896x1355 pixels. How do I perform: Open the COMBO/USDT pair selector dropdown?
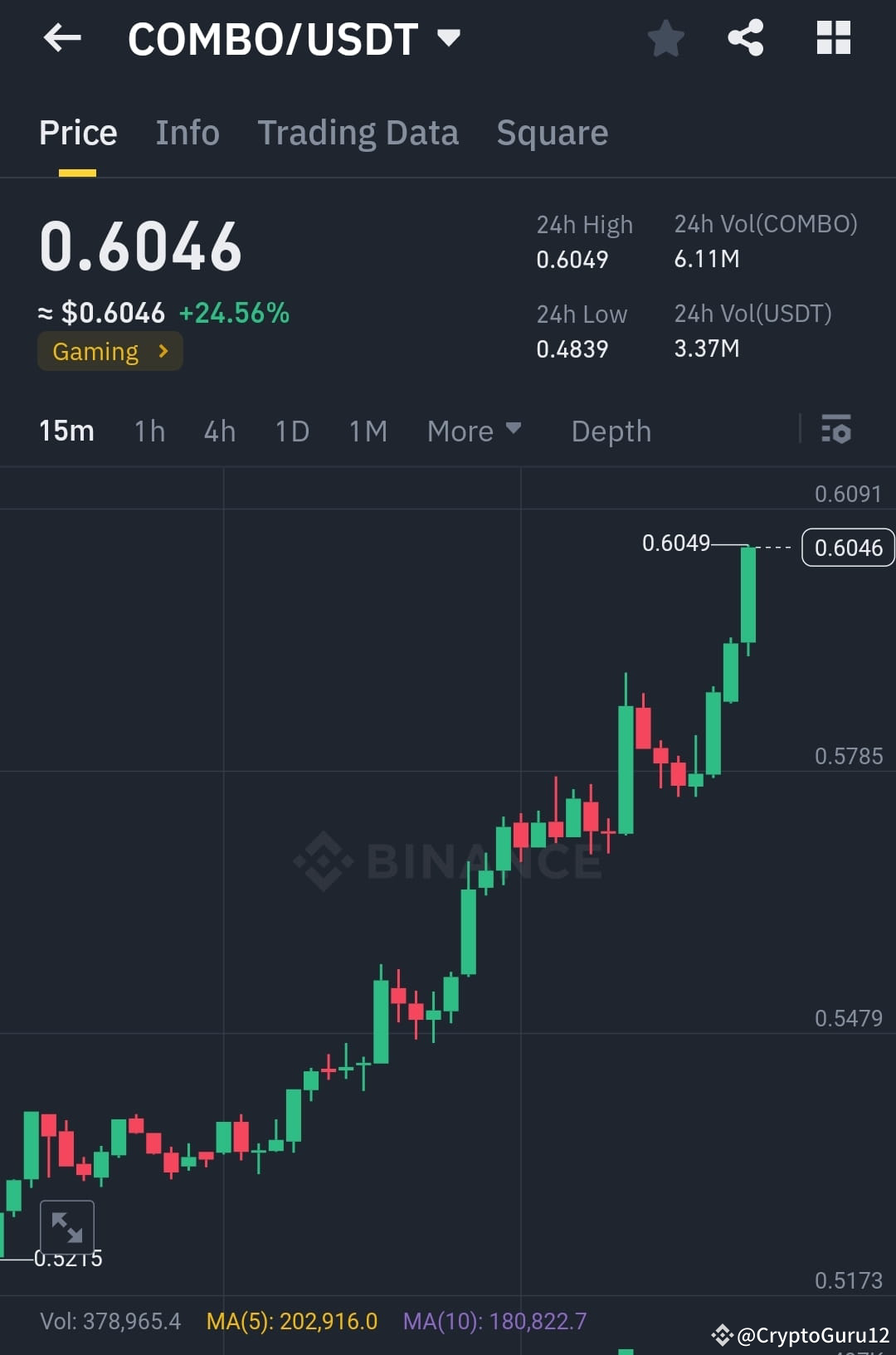coord(448,37)
